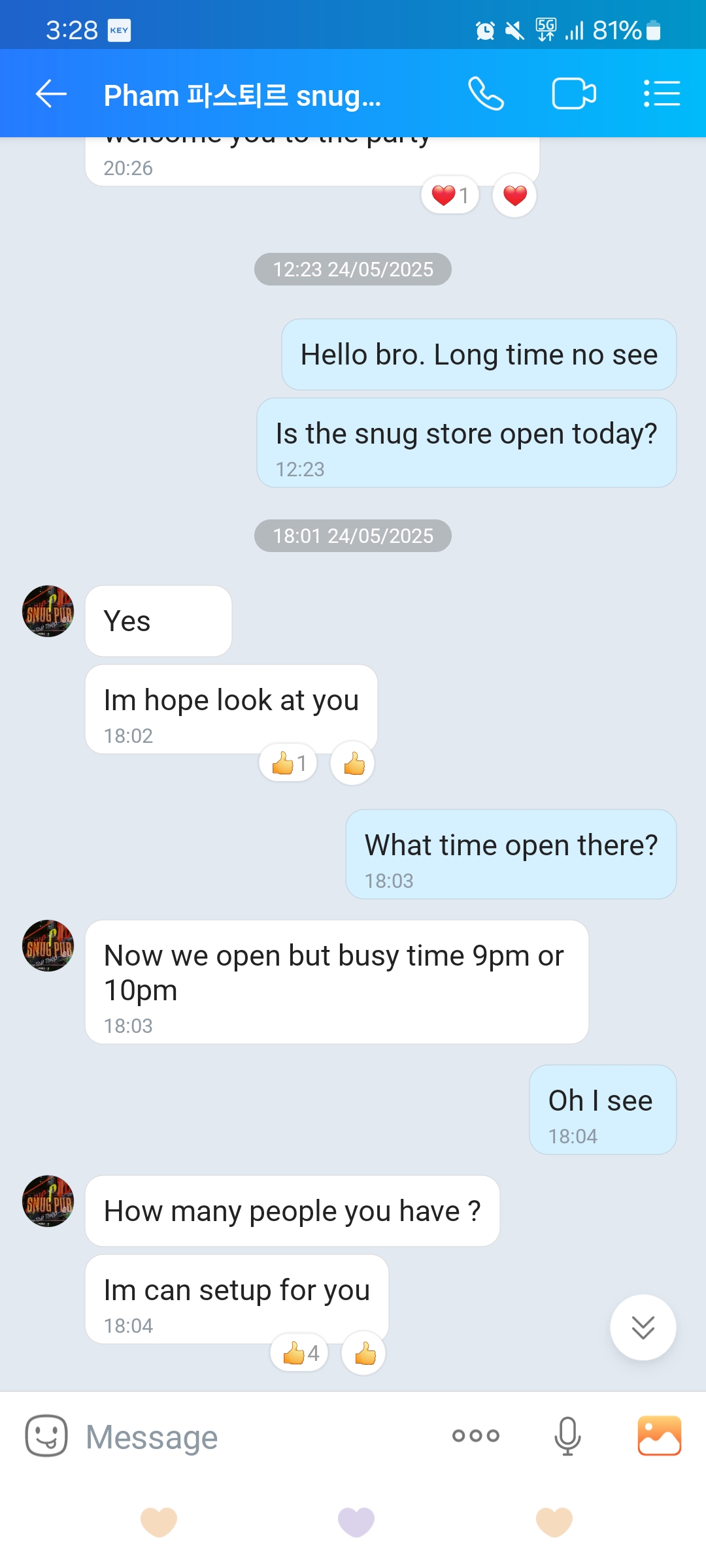View the heart count on the 20:26 message
Viewport: 706px width, 1568px height.
pos(450,195)
